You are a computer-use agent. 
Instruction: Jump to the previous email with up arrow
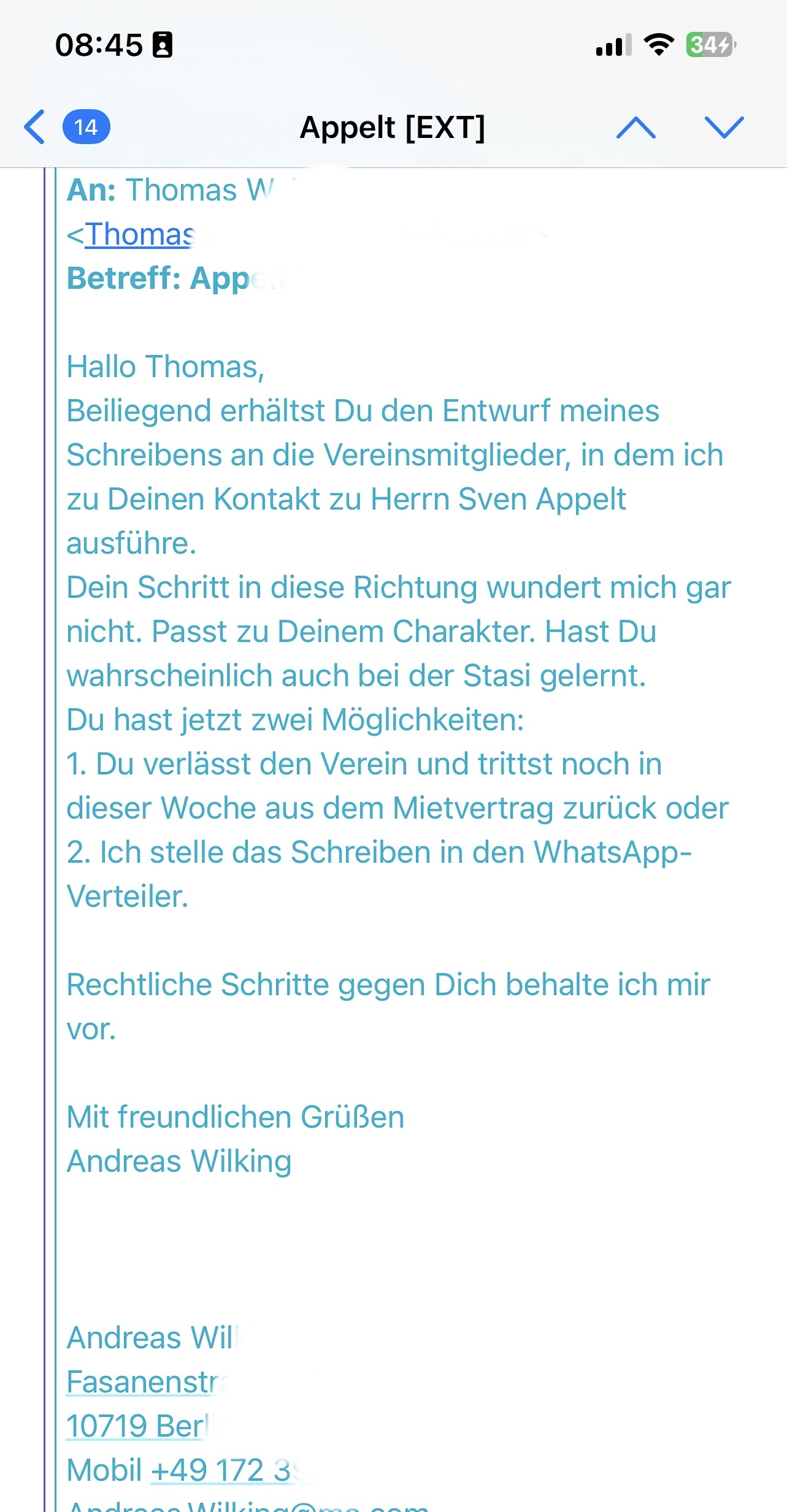pos(635,128)
